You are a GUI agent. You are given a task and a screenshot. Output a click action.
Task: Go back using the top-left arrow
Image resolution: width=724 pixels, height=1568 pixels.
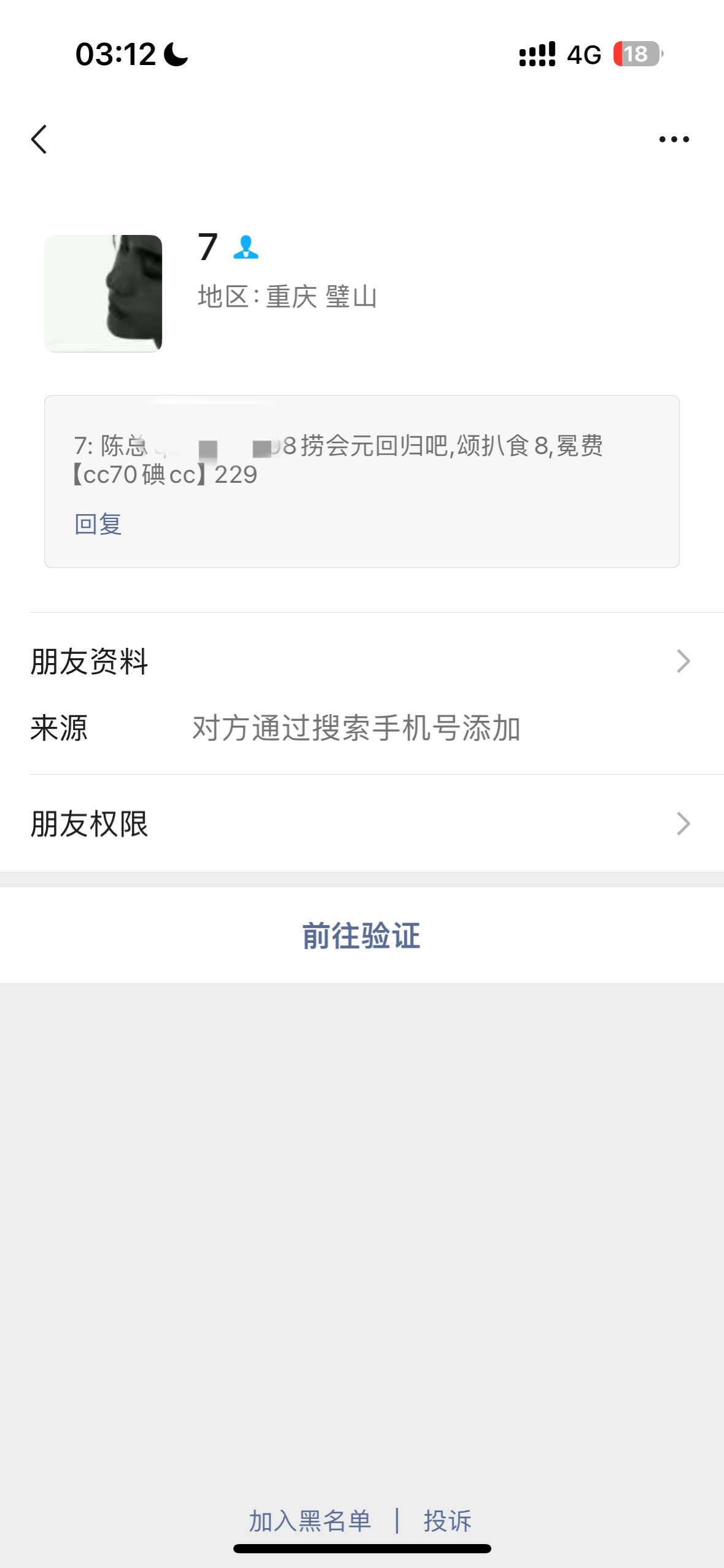(x=39, y=139)
